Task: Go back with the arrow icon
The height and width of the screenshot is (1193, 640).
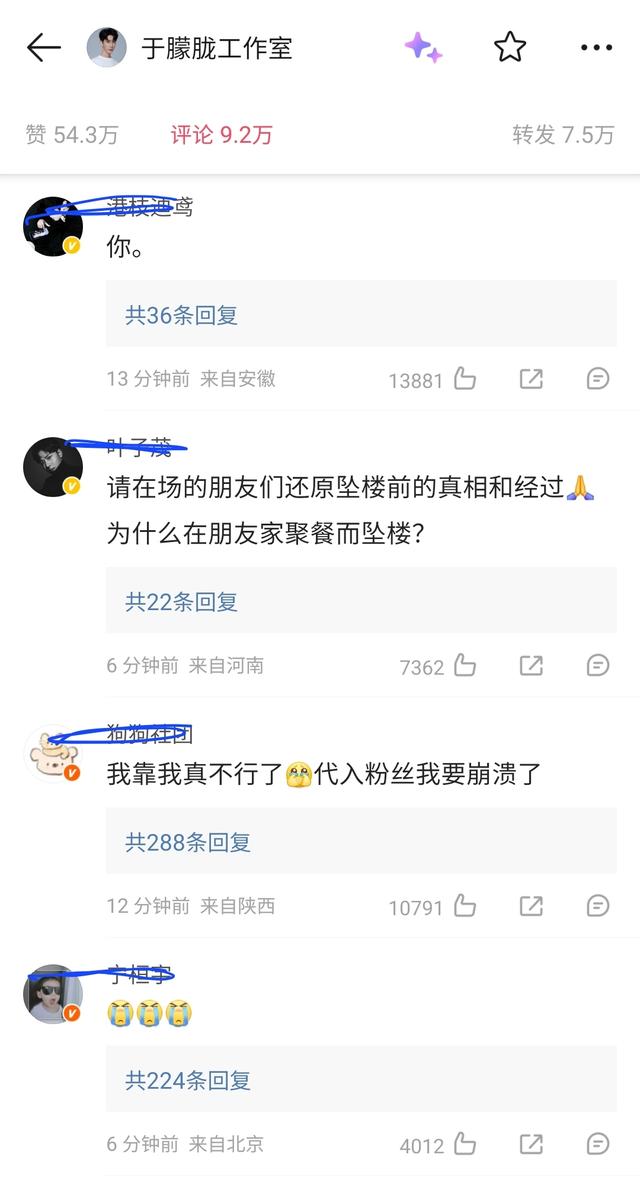Action: pyautogui.click(x=43, y=47)
